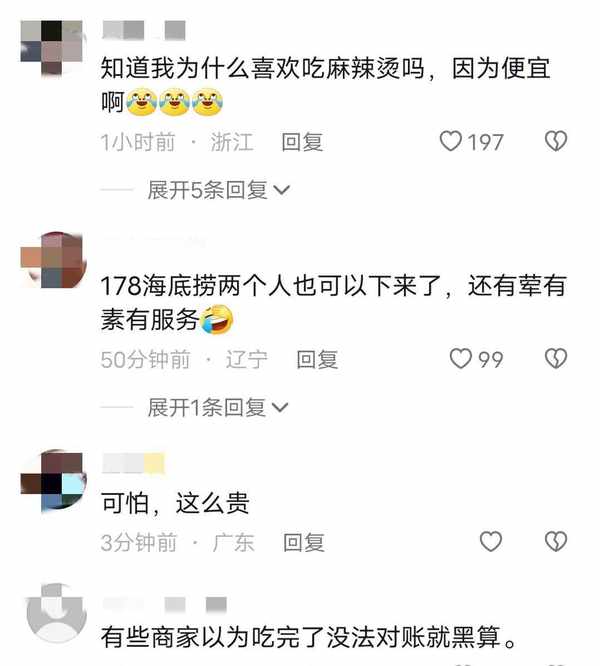Reply to the 广东 comment 可怕，这么贵
Viewport: 600px width, 666px height.
tap(303, 542)
